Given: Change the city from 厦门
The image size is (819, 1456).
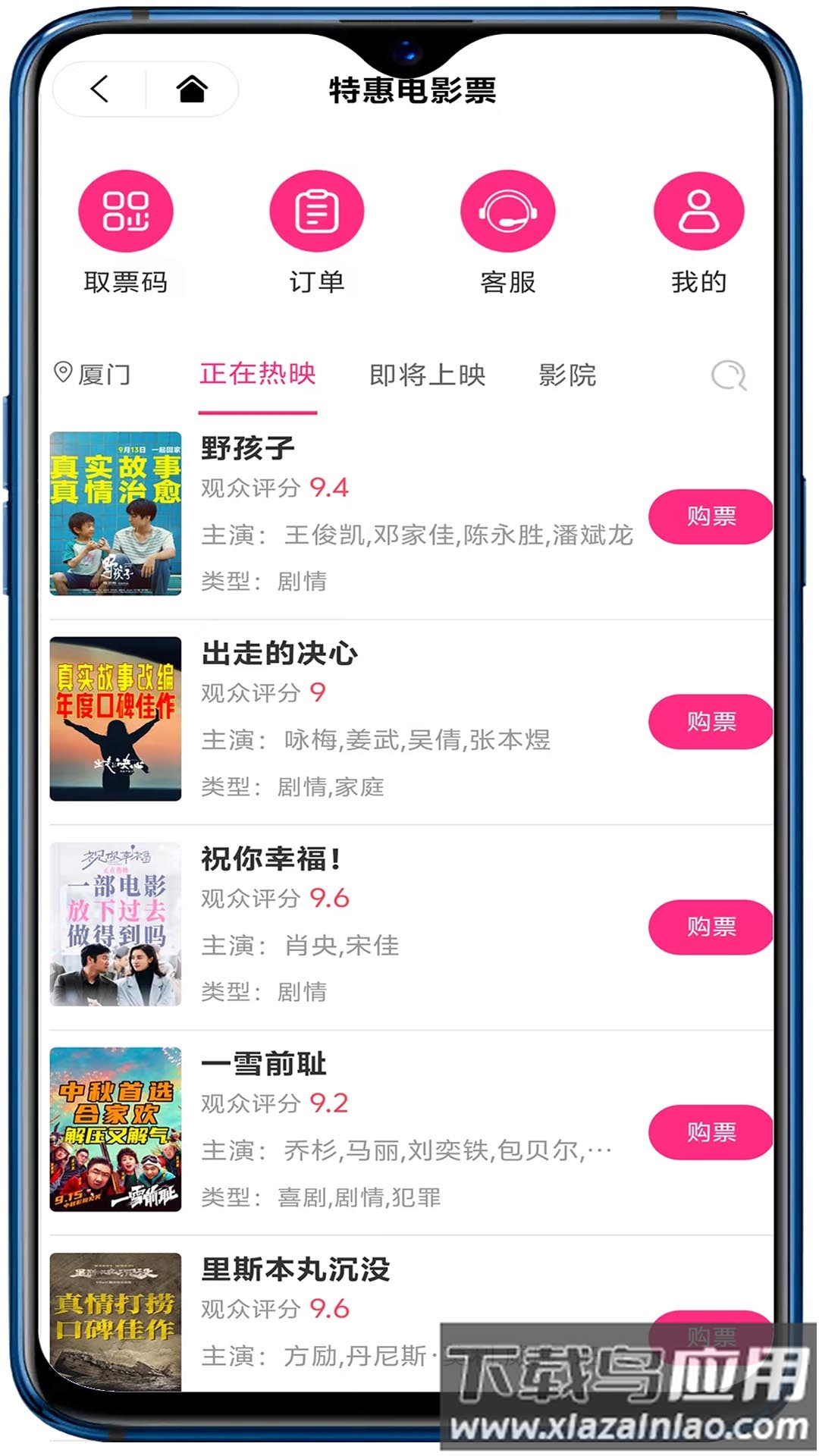Looking at the screenshot, I should coord(93,375).
